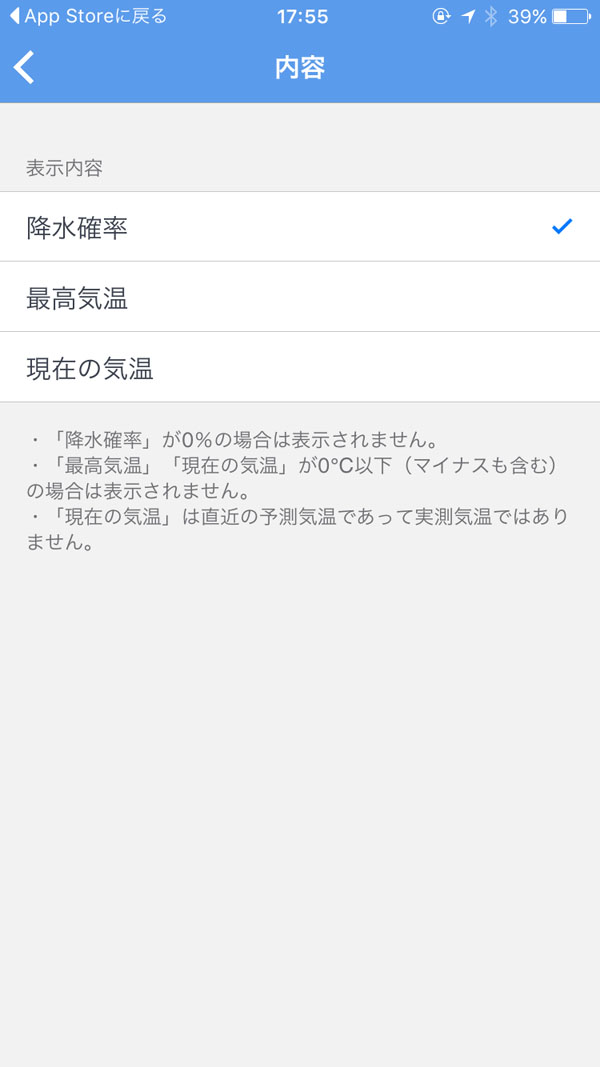
Task: Return to the App Store
Action: [88, 16]
